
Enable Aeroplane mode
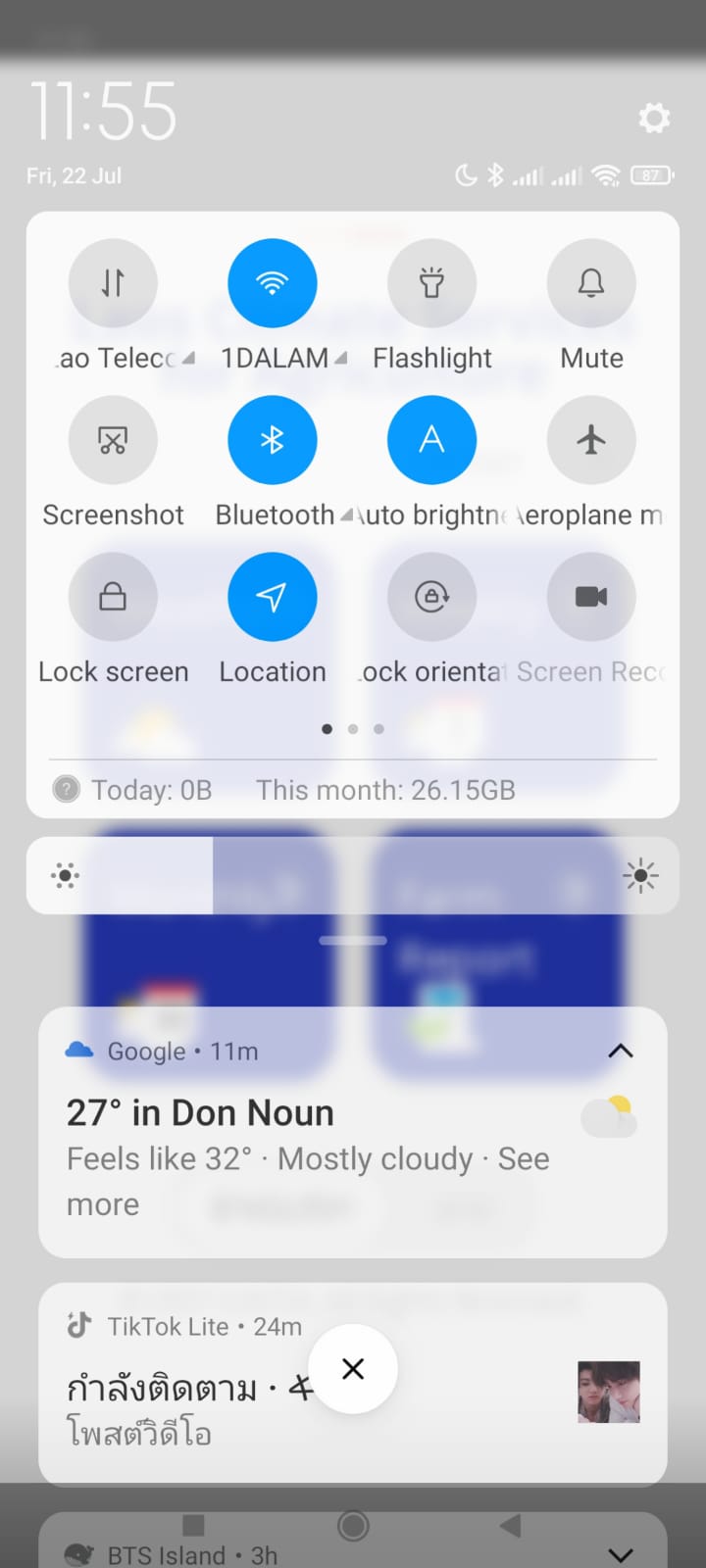click(591, 440)
